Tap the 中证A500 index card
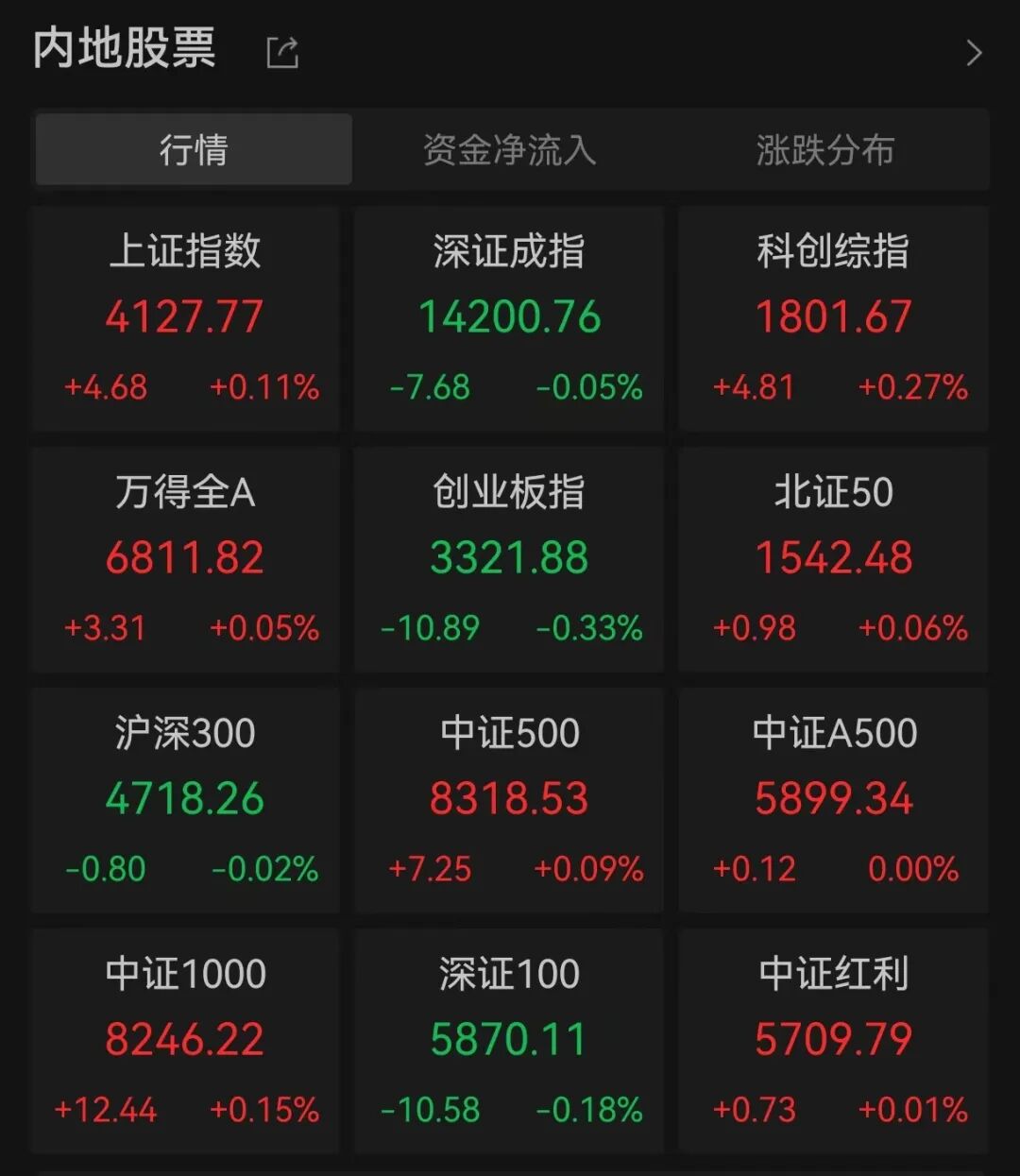 [x=833, y=800]
